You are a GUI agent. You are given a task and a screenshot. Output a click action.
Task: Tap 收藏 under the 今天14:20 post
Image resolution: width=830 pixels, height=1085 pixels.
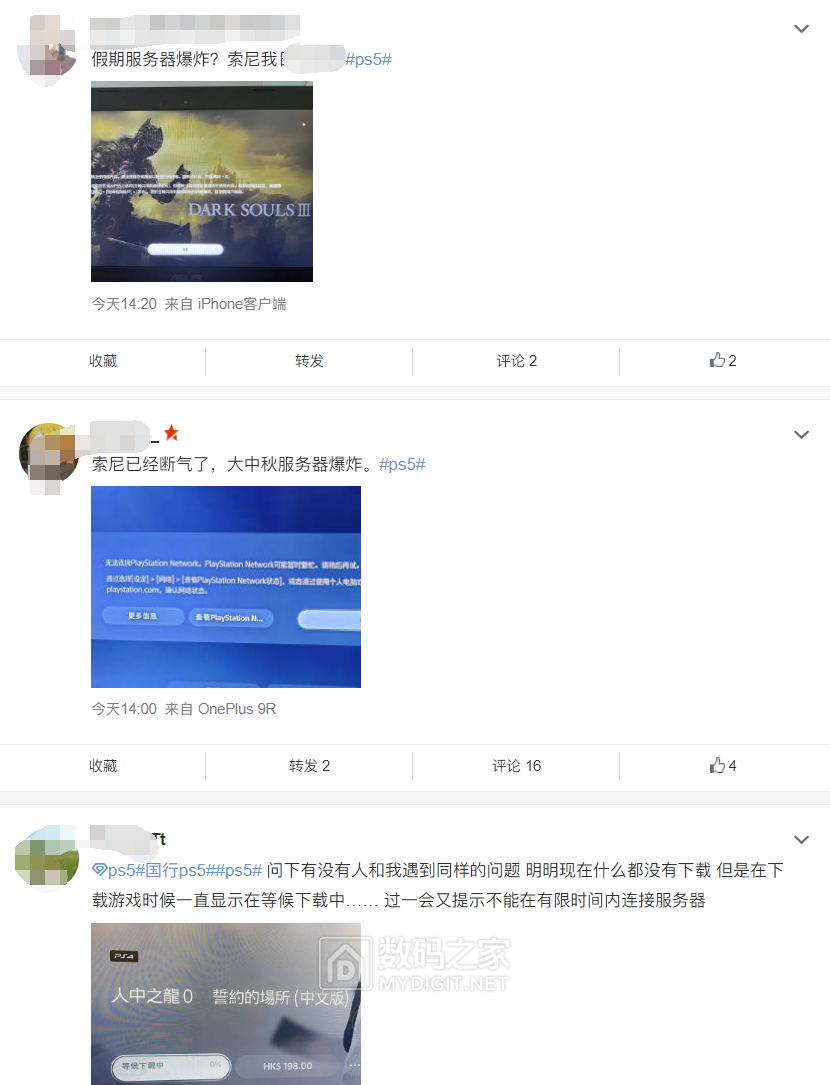[x=103, y=361]
